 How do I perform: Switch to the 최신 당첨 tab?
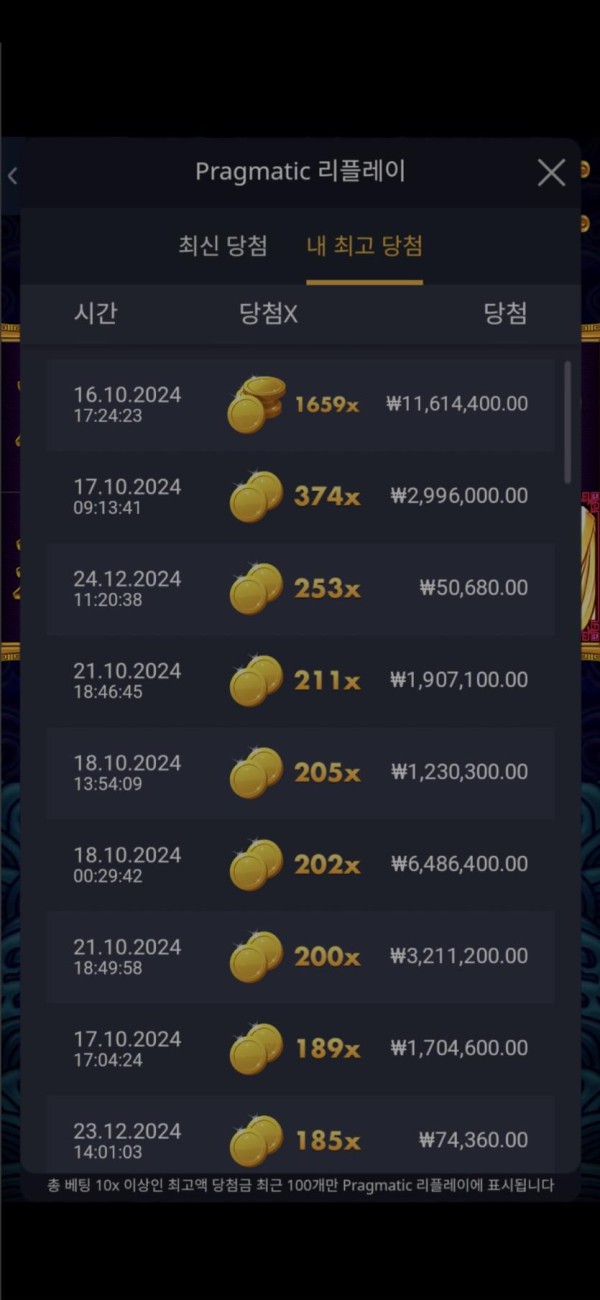pos(223,246)
